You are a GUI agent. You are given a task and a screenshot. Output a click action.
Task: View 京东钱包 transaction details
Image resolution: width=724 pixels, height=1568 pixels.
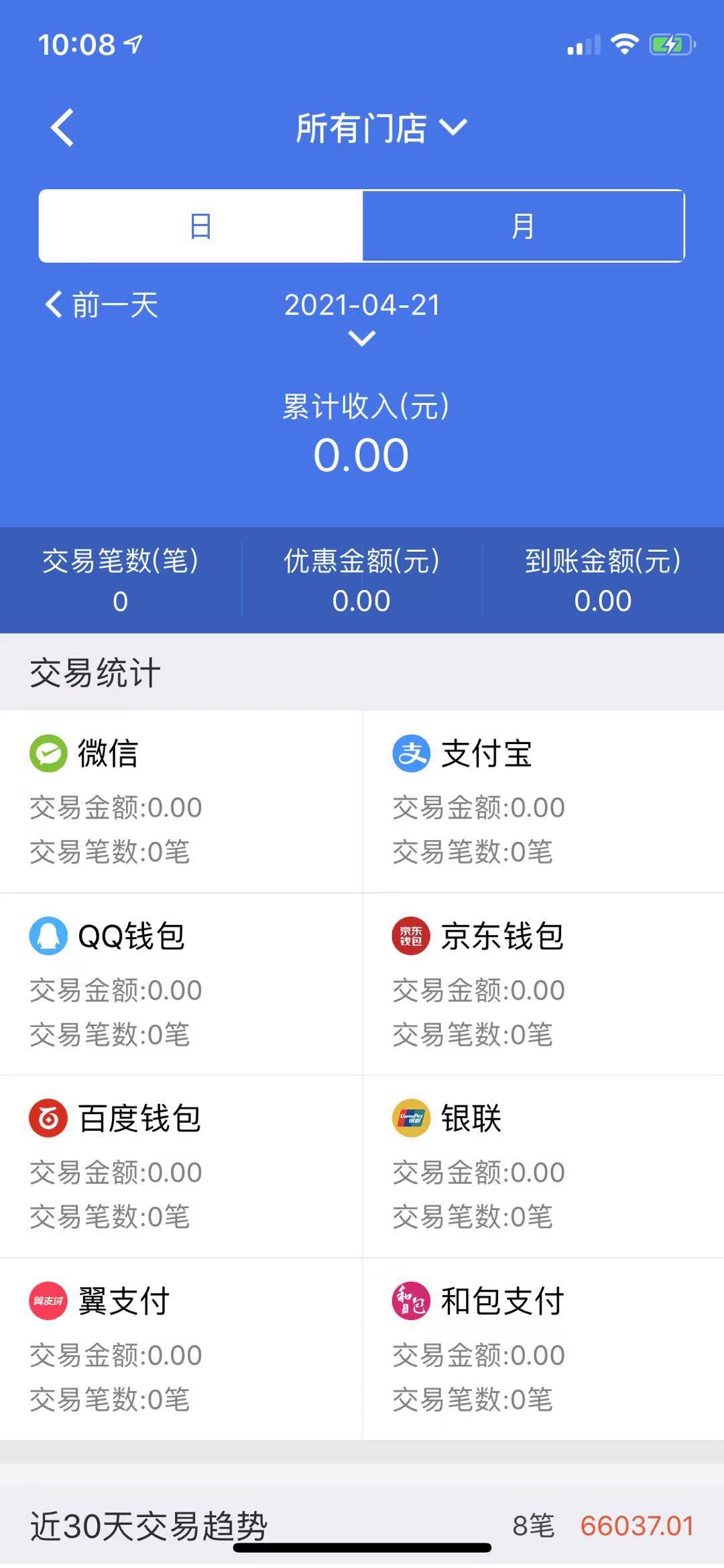click(x=543, y=983)
